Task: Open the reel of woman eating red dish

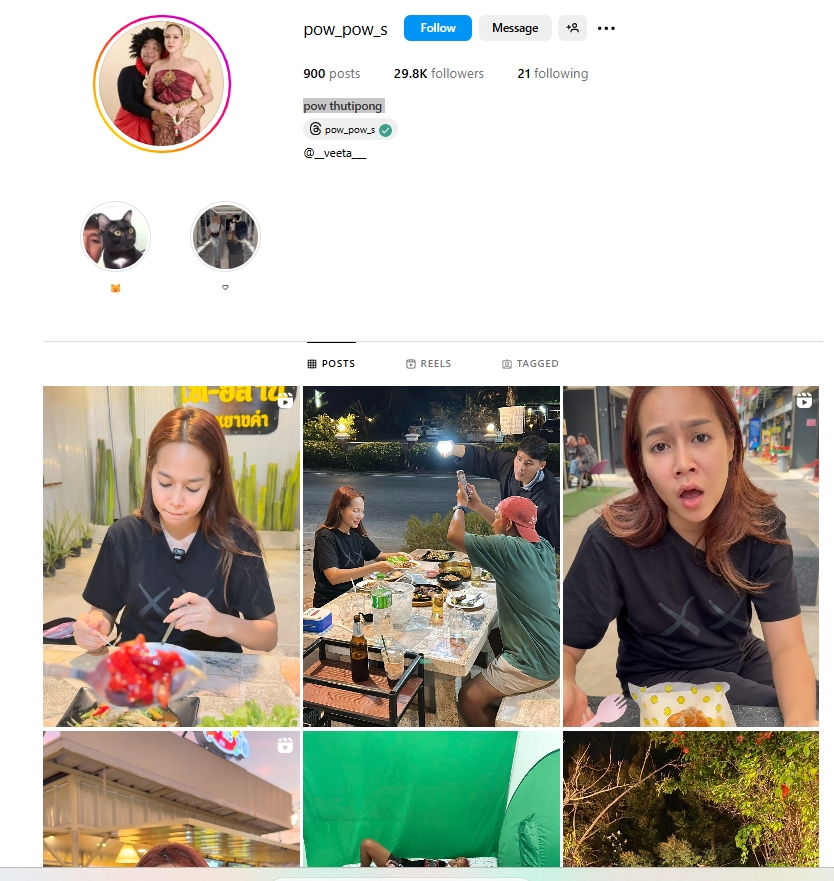Action: [x=171, y=556]
